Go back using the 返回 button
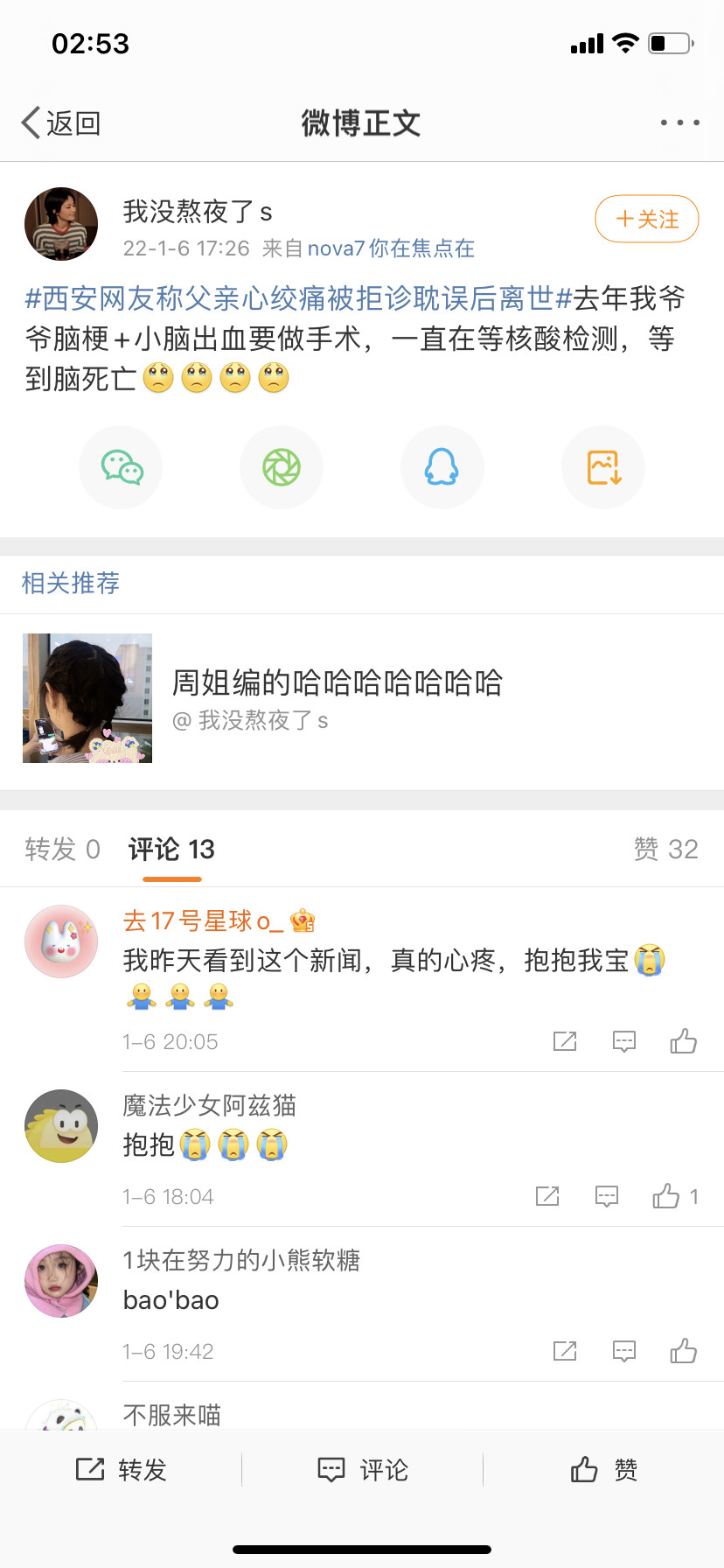The height and width of the screenshot is (1568, 724). coord(61,123)
